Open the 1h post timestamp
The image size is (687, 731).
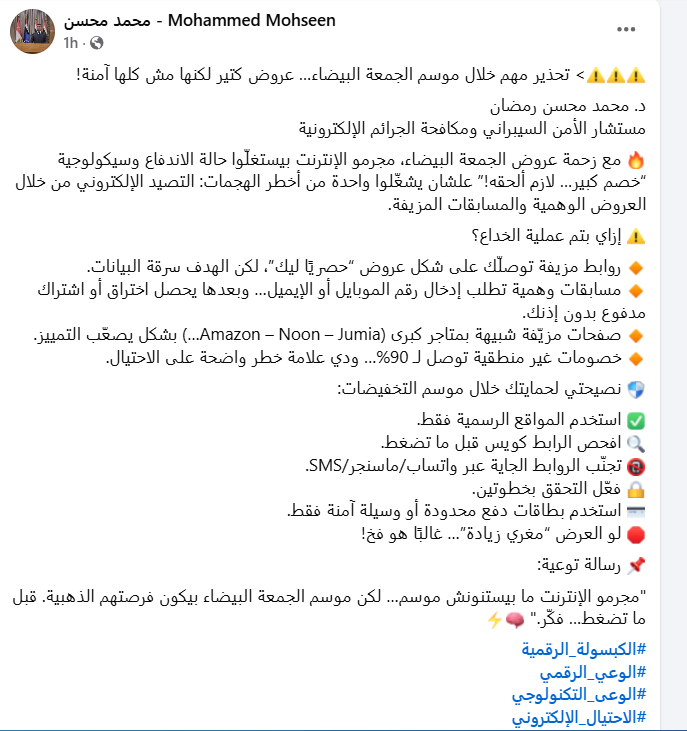[70, 43]
